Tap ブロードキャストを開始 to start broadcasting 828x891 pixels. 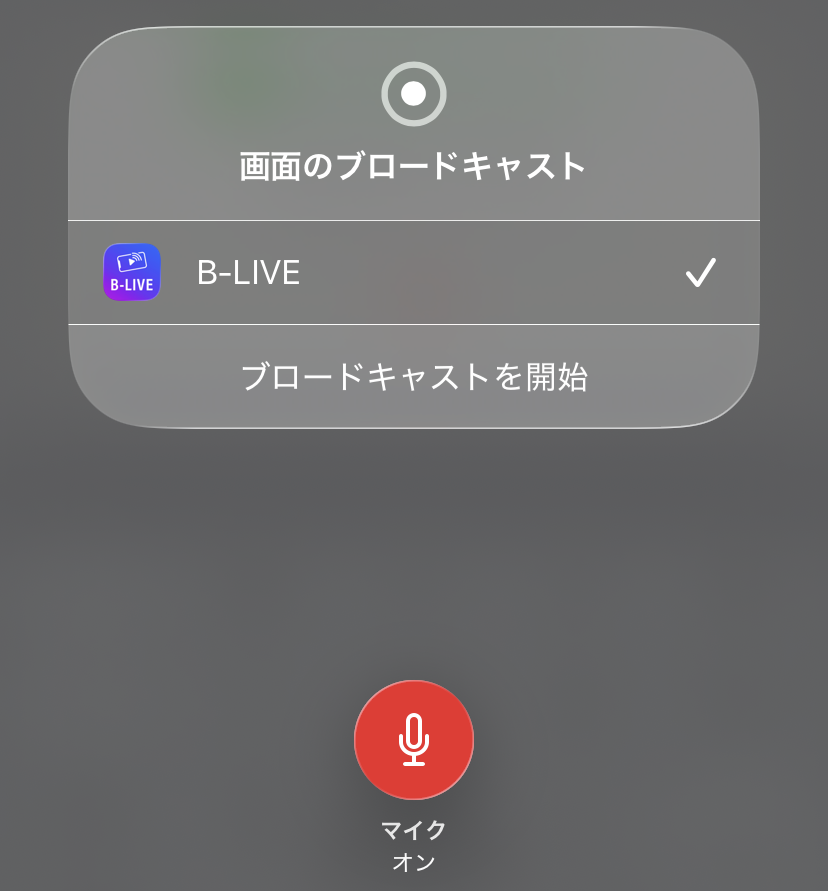click(413, 377)
